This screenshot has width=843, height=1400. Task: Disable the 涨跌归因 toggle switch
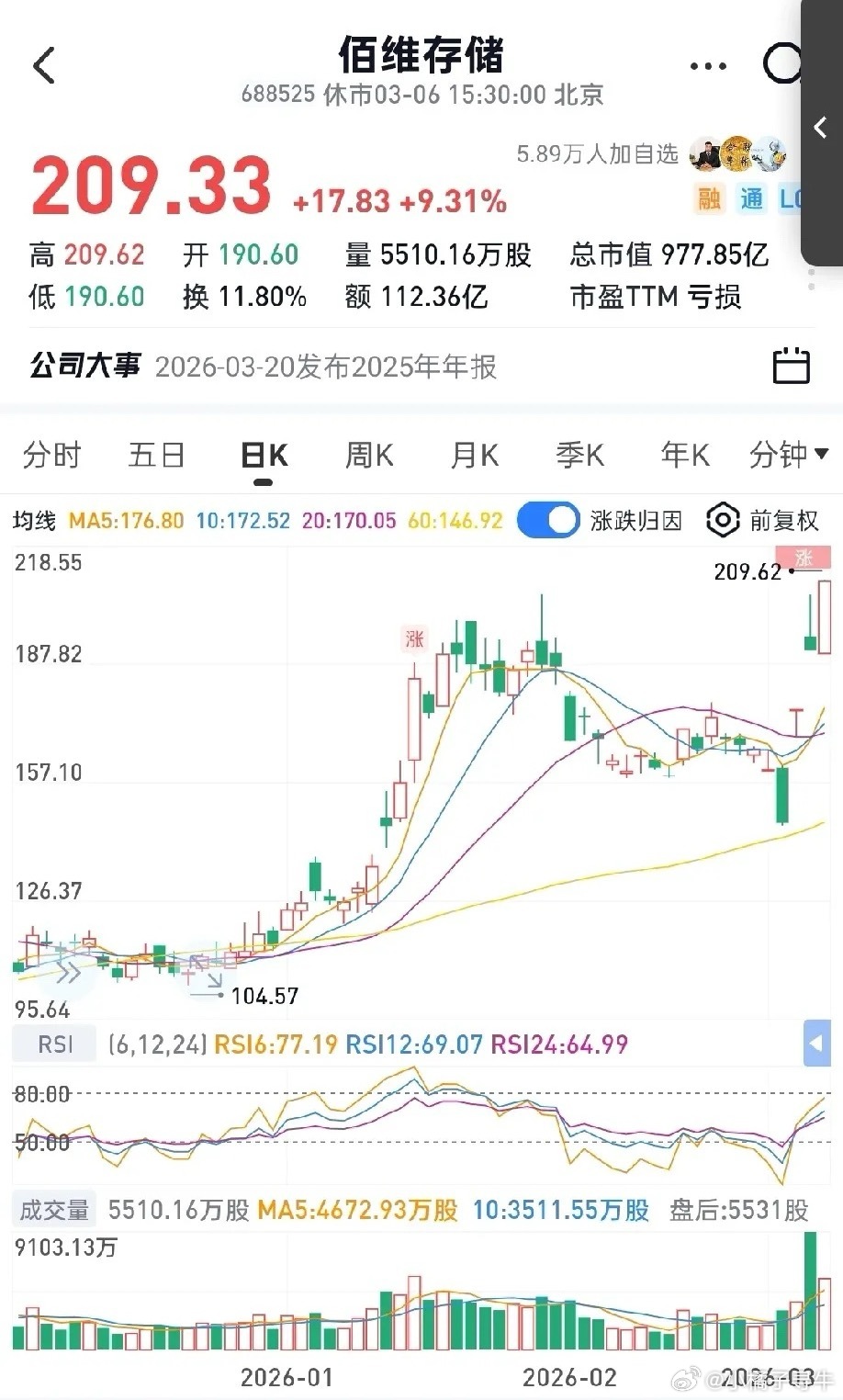pos(547,520)
